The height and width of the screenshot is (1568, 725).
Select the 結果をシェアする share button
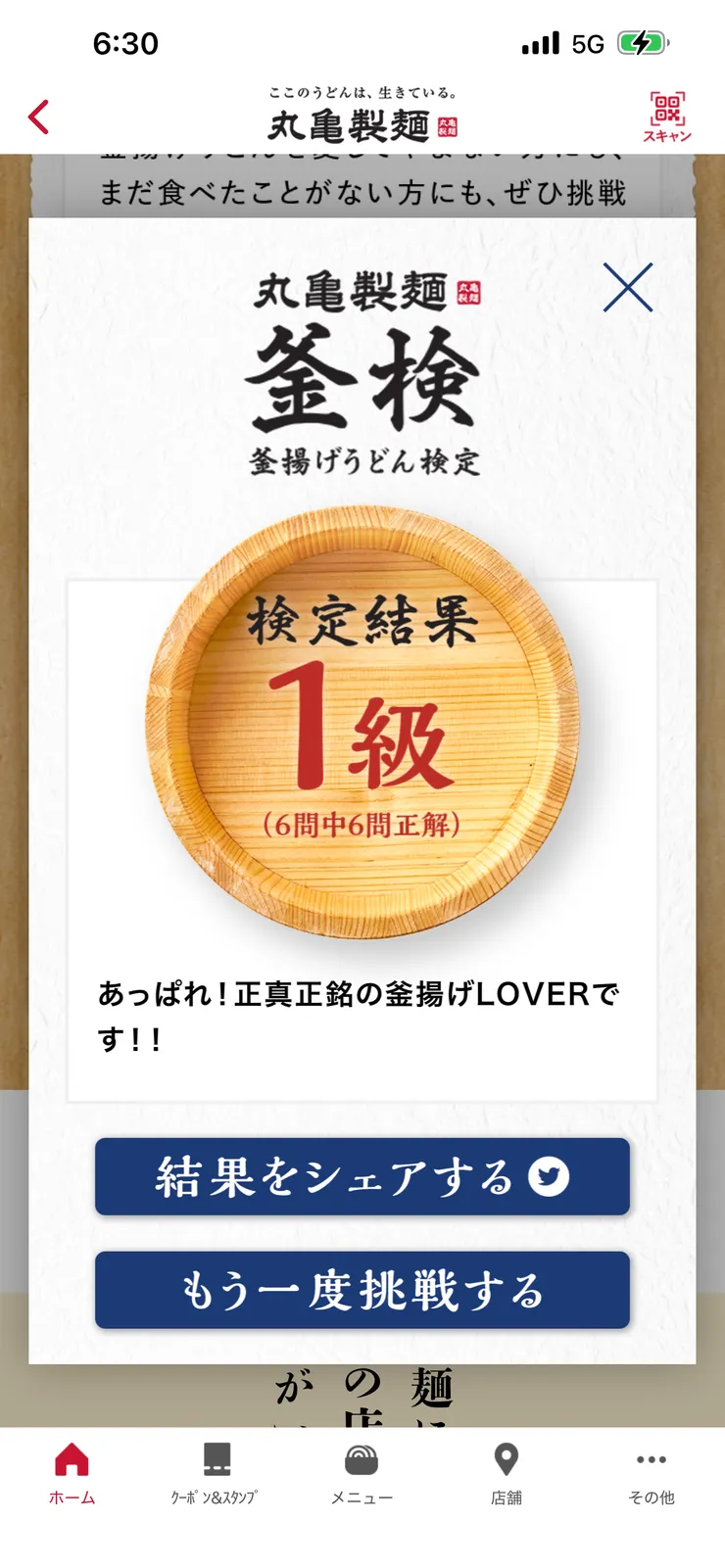pyautogui.click(x=361, y=1178)
